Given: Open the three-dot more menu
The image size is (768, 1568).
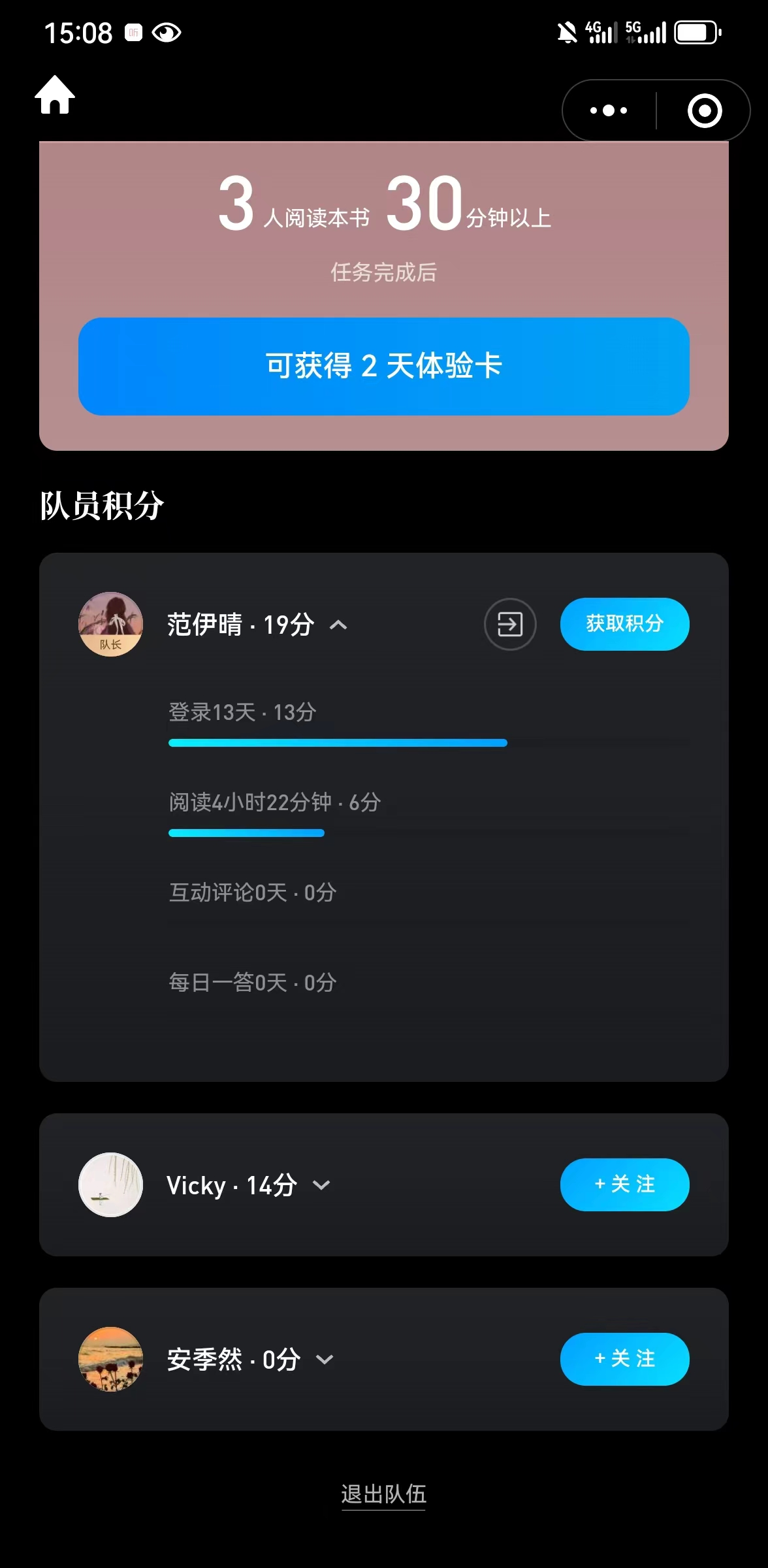Looking at the screenshot, I should tap(608, 110).
